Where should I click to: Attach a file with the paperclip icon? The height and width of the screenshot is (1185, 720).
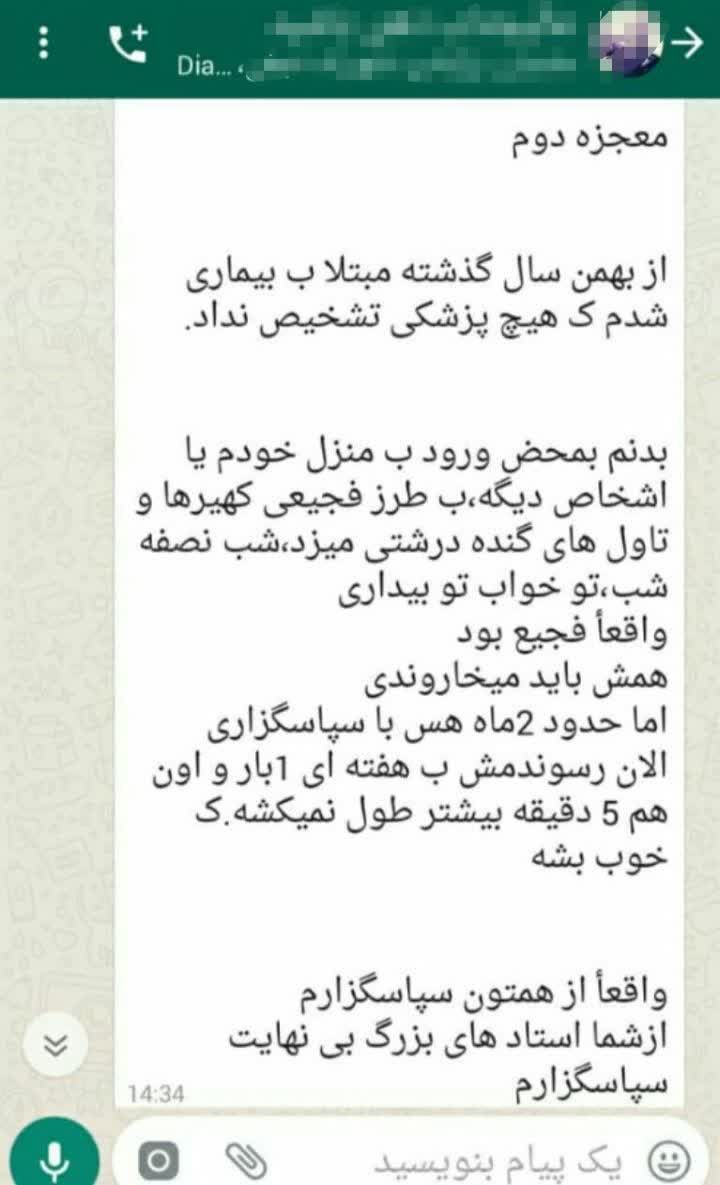246,1160
